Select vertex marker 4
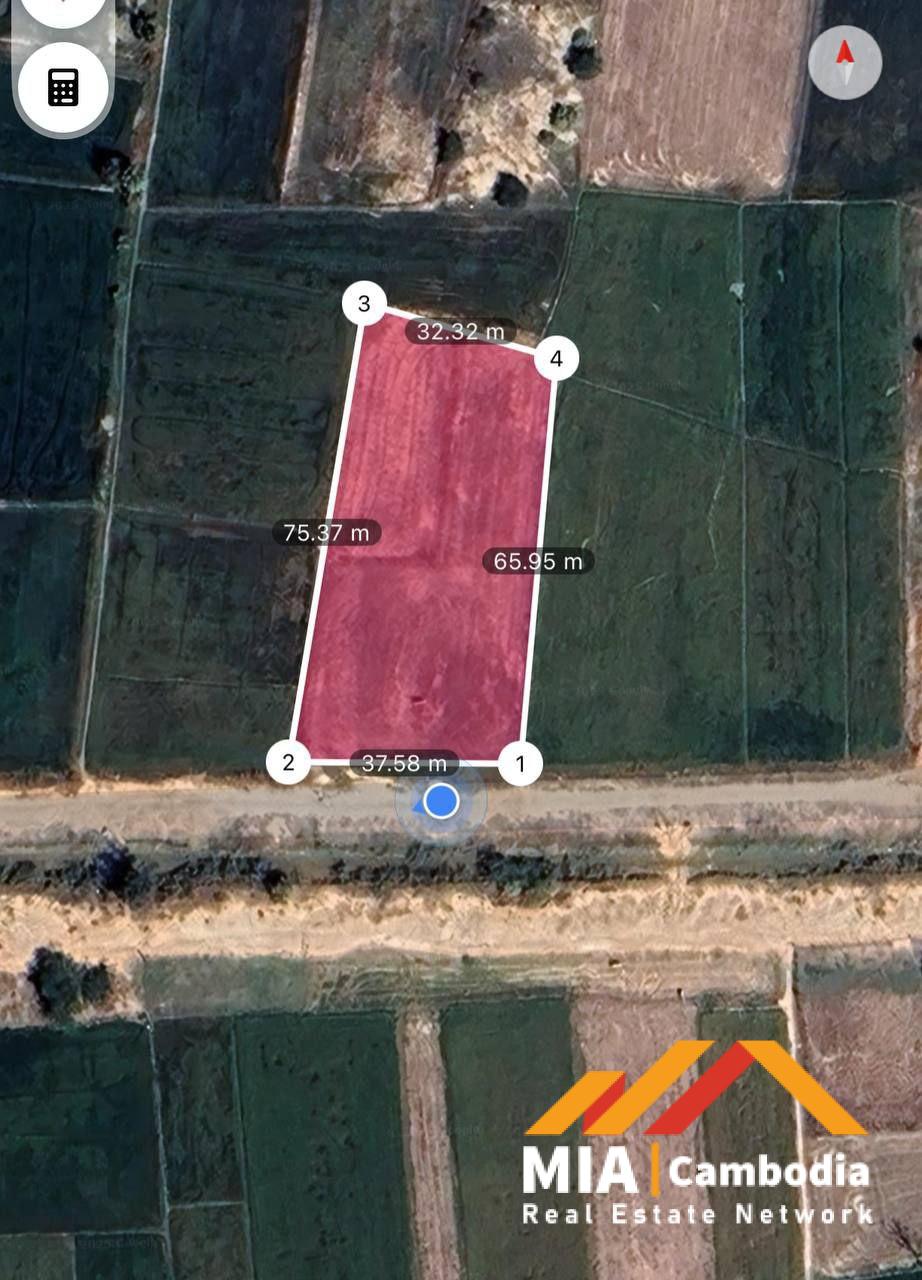 pyautogui.click(x=556, y=358)
